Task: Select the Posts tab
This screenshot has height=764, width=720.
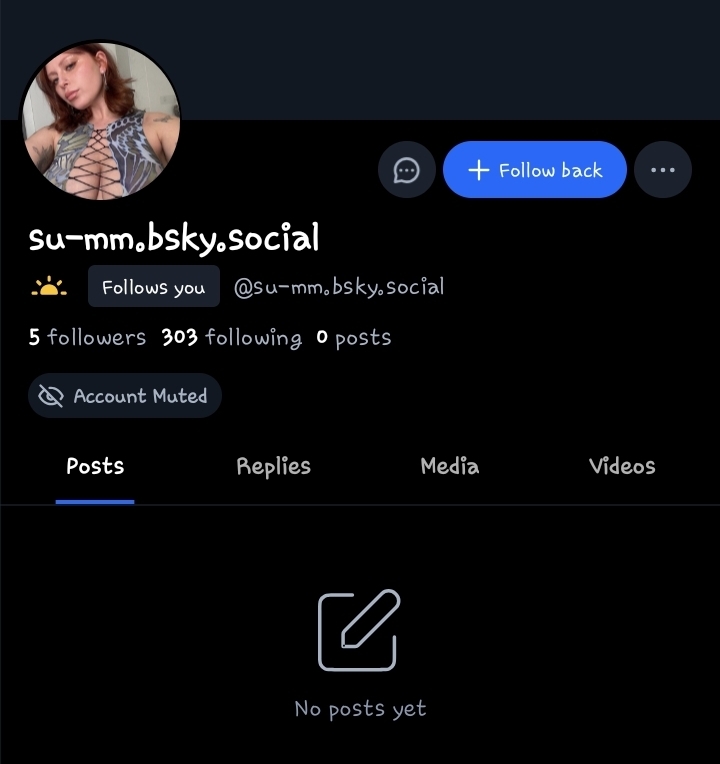Action: click(95, 466)
